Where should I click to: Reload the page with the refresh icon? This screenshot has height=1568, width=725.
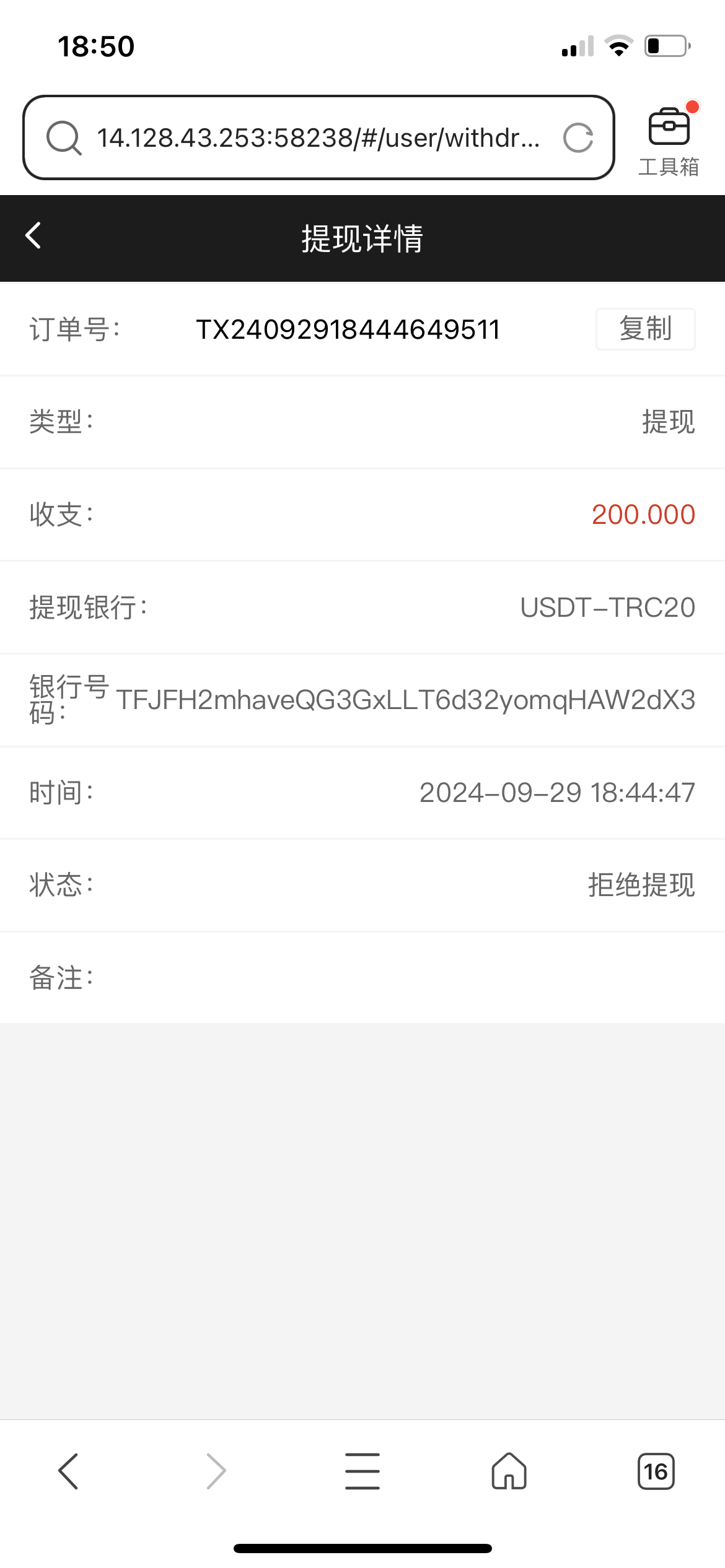(x=578, y=137)
